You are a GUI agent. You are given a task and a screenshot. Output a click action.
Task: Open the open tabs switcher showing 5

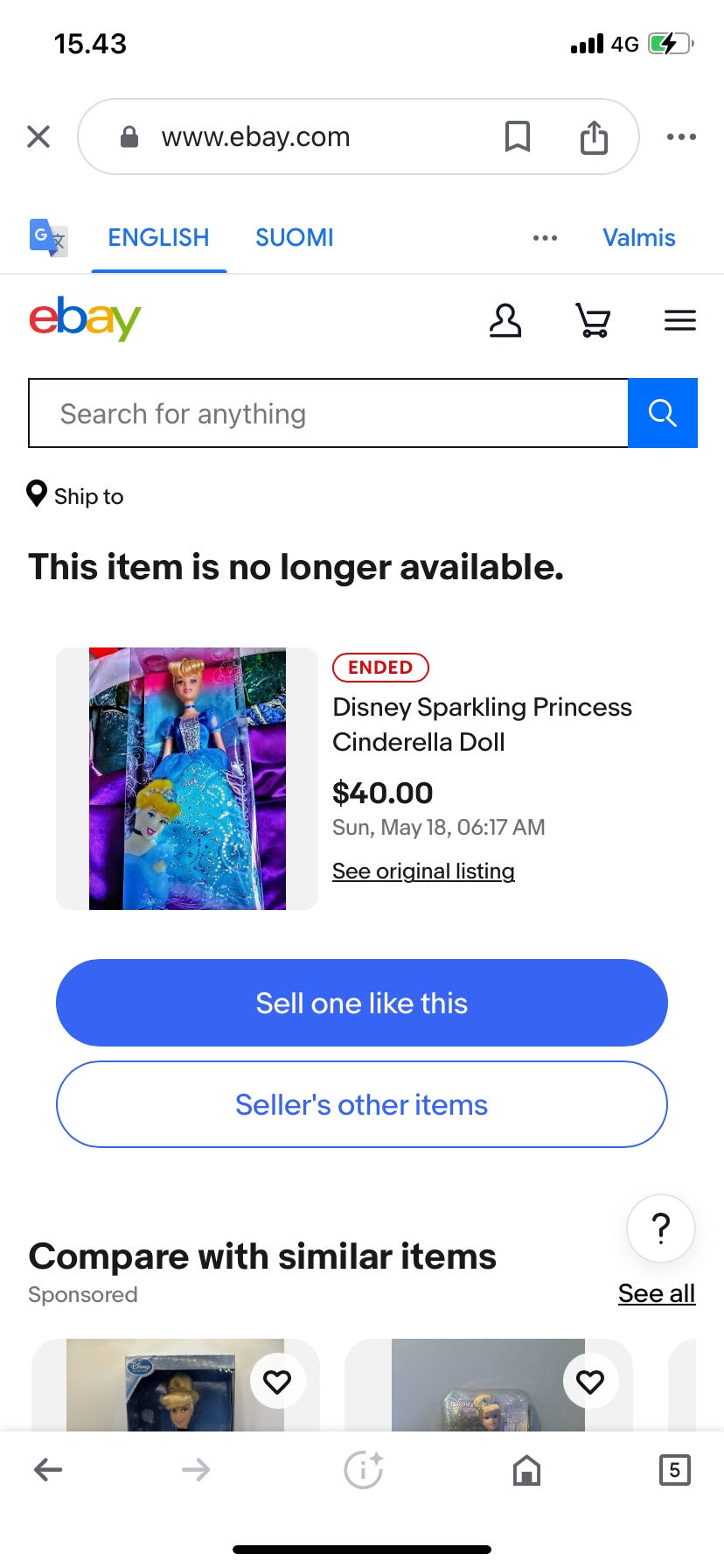(x=673, y=1469)
